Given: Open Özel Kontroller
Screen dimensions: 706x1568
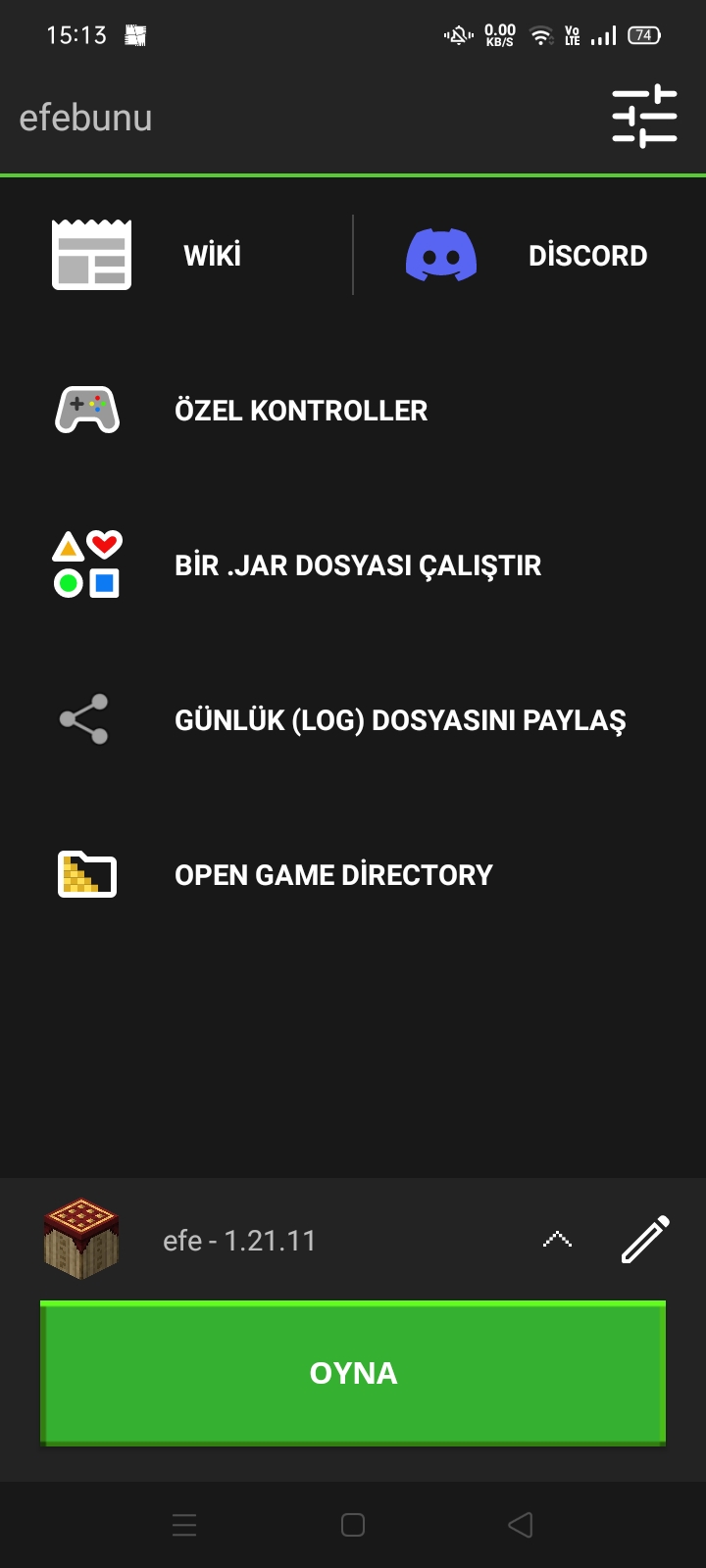Looking at the screenshot, I should [300, 411].
